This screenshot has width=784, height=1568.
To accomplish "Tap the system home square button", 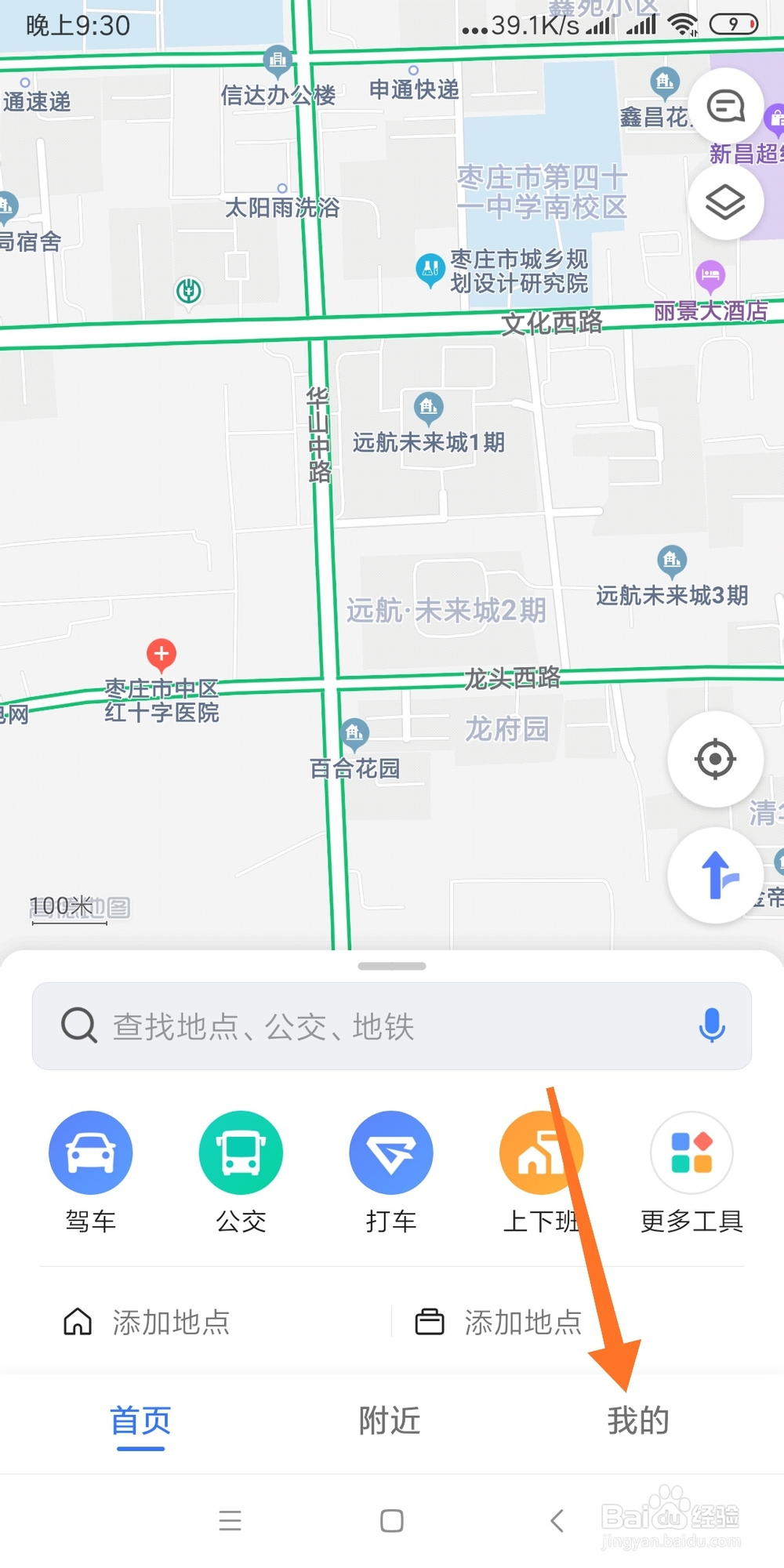I will [391, 1521].
